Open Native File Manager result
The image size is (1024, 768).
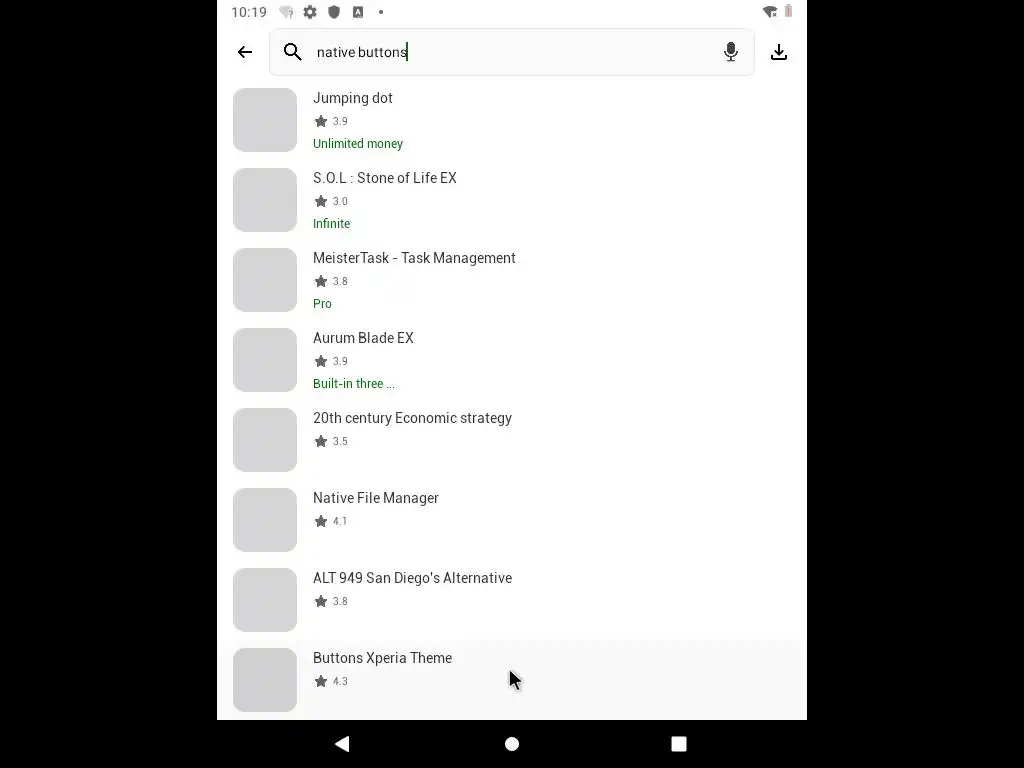click(x=510, y=520)
